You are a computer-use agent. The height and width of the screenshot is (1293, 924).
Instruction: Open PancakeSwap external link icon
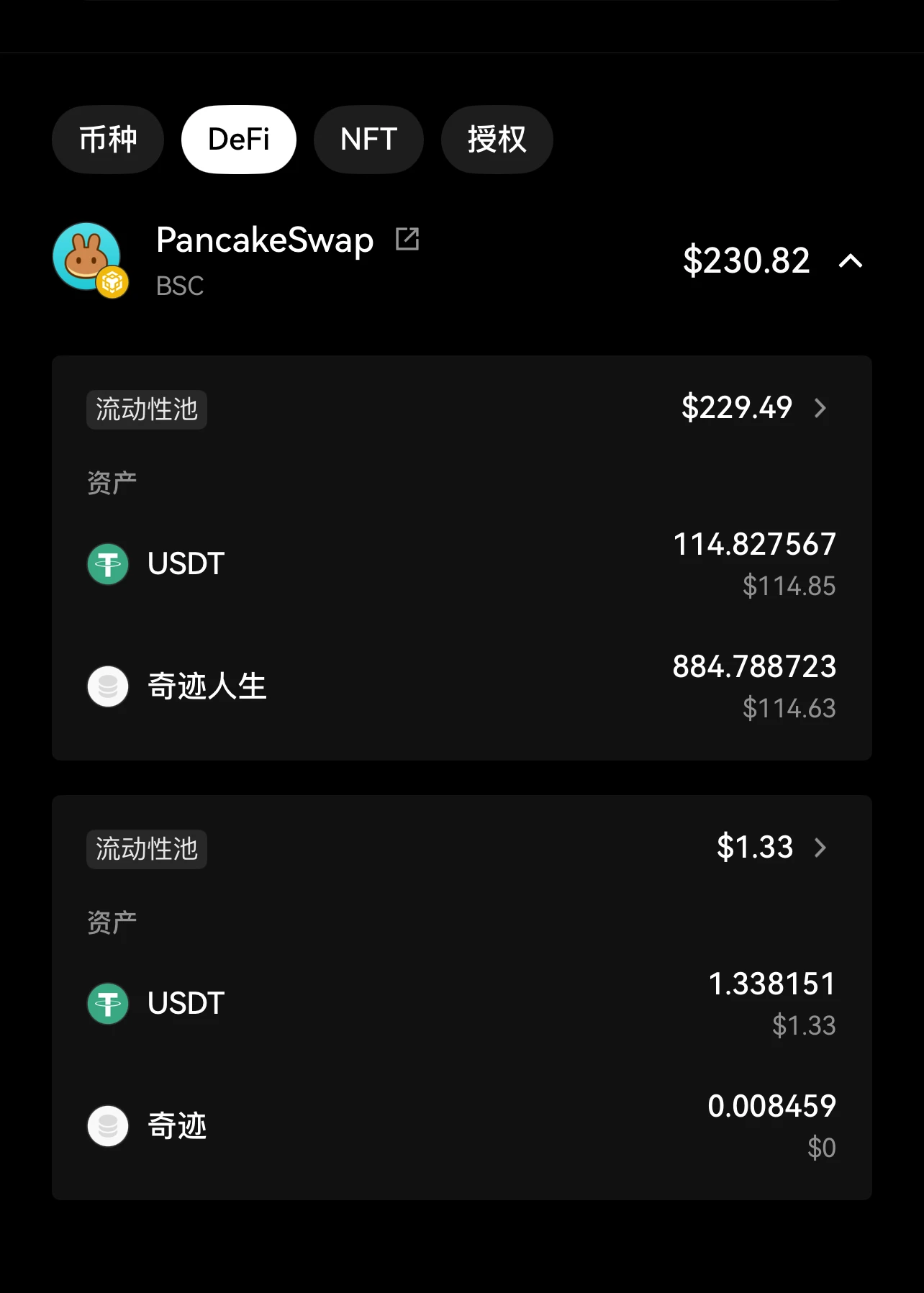point(407,239)
